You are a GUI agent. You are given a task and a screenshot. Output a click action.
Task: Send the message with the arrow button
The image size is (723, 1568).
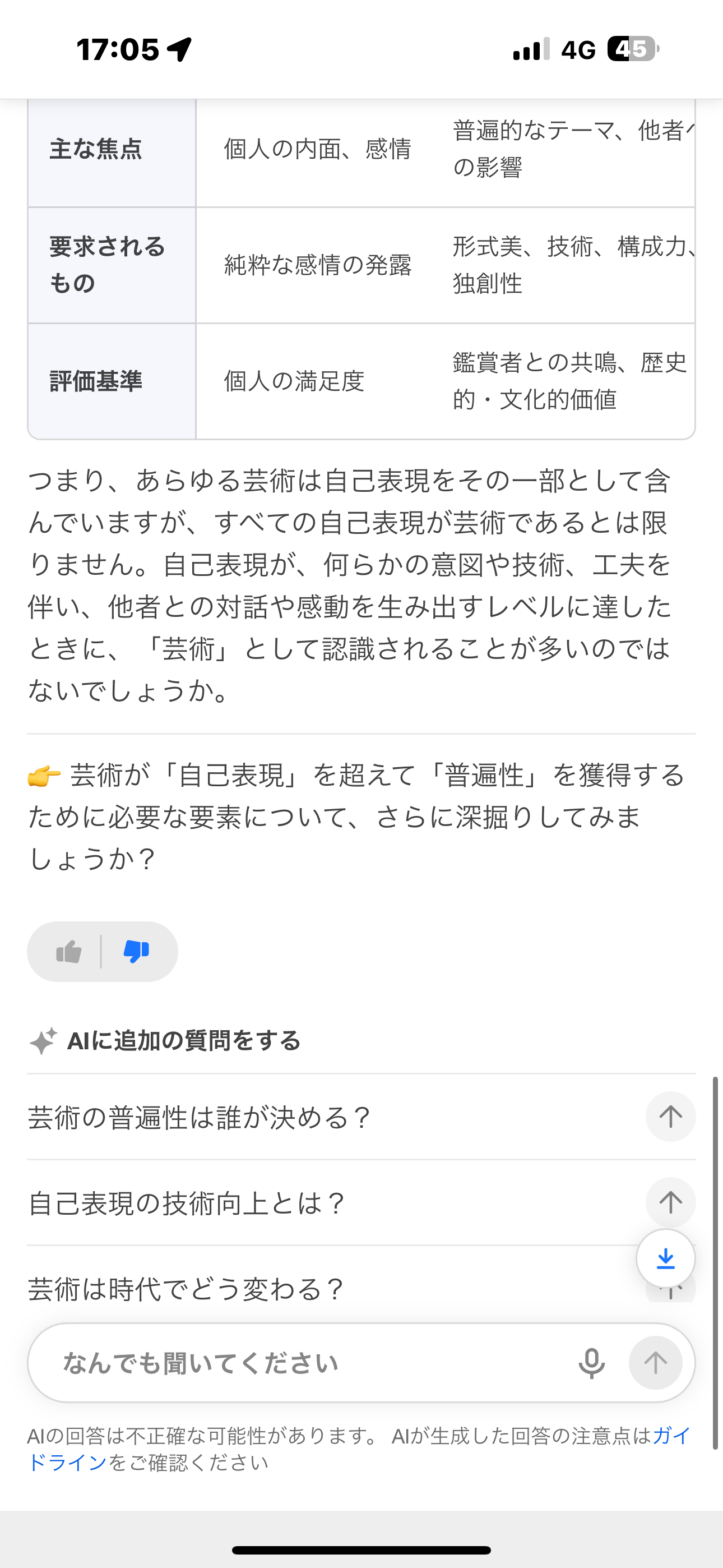click(655, 1363)
